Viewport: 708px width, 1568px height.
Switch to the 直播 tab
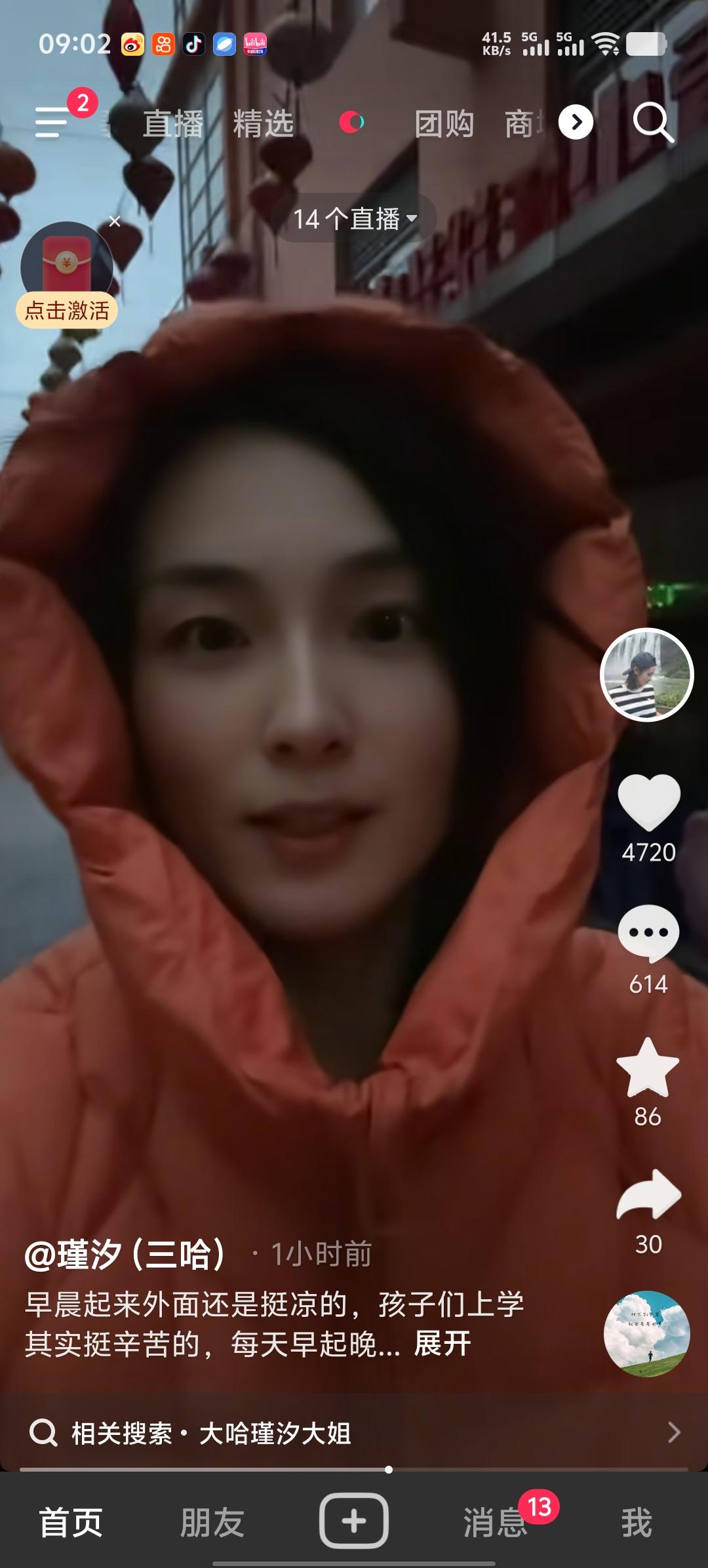coord(173,123)
